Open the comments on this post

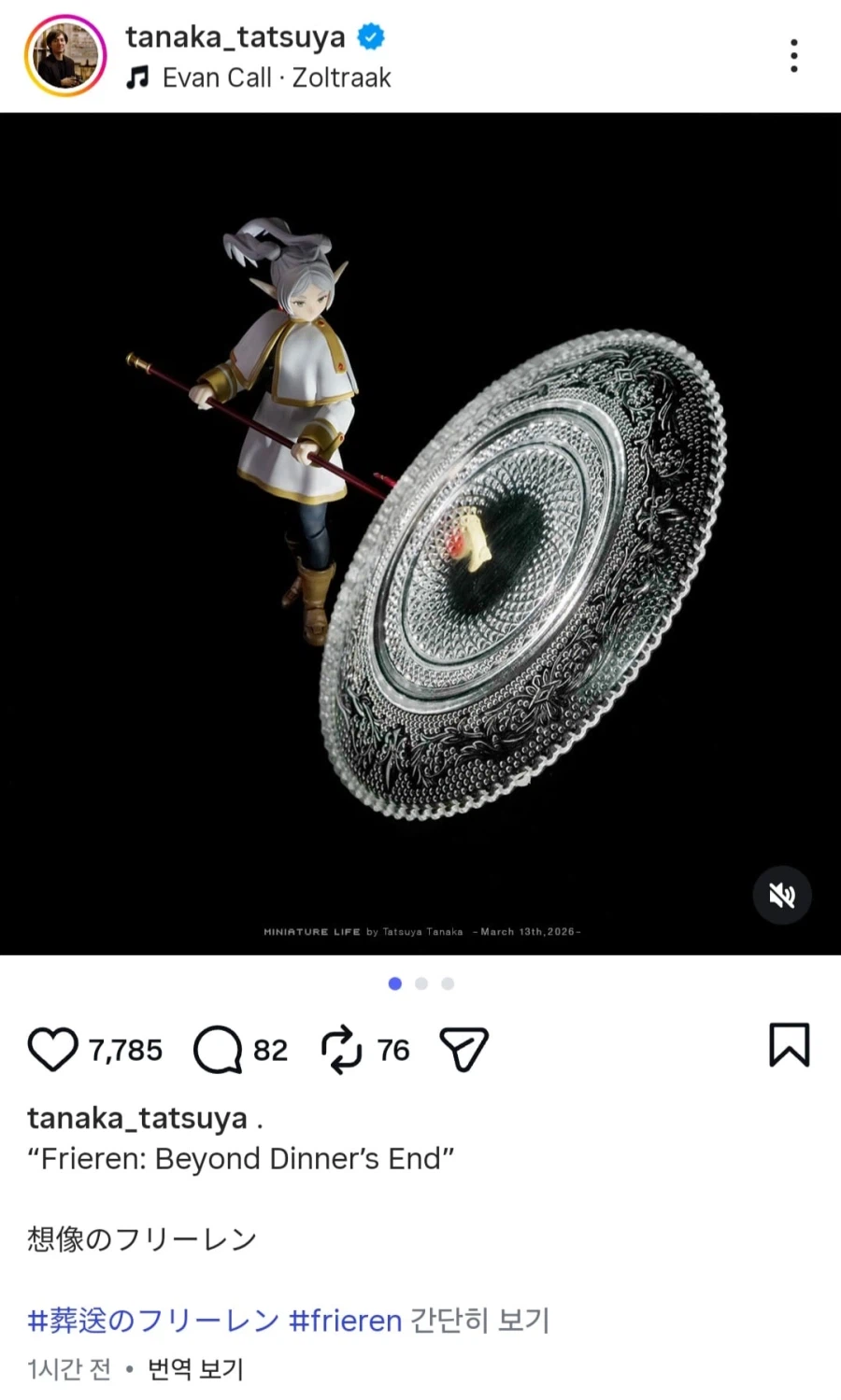click(217, 1049)
